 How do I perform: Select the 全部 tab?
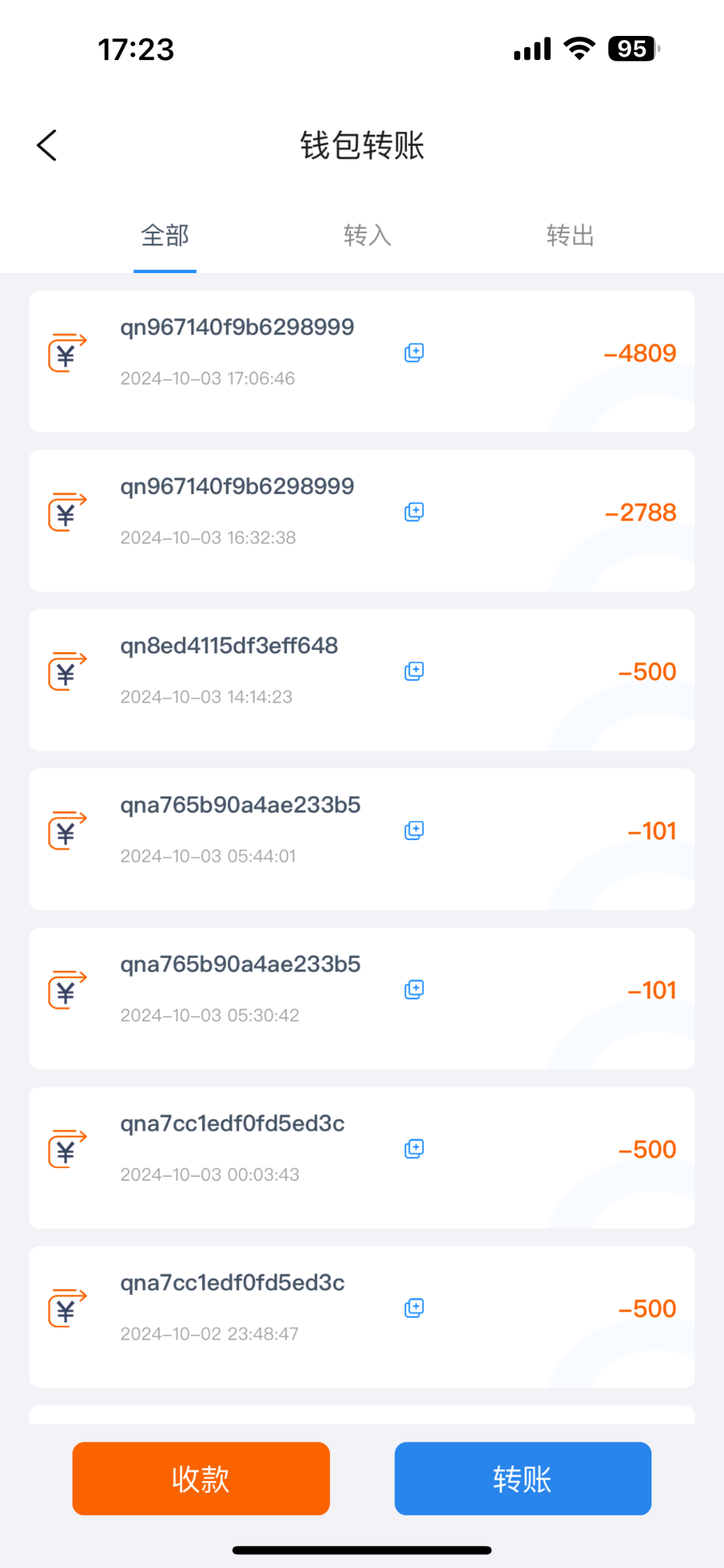165,235
